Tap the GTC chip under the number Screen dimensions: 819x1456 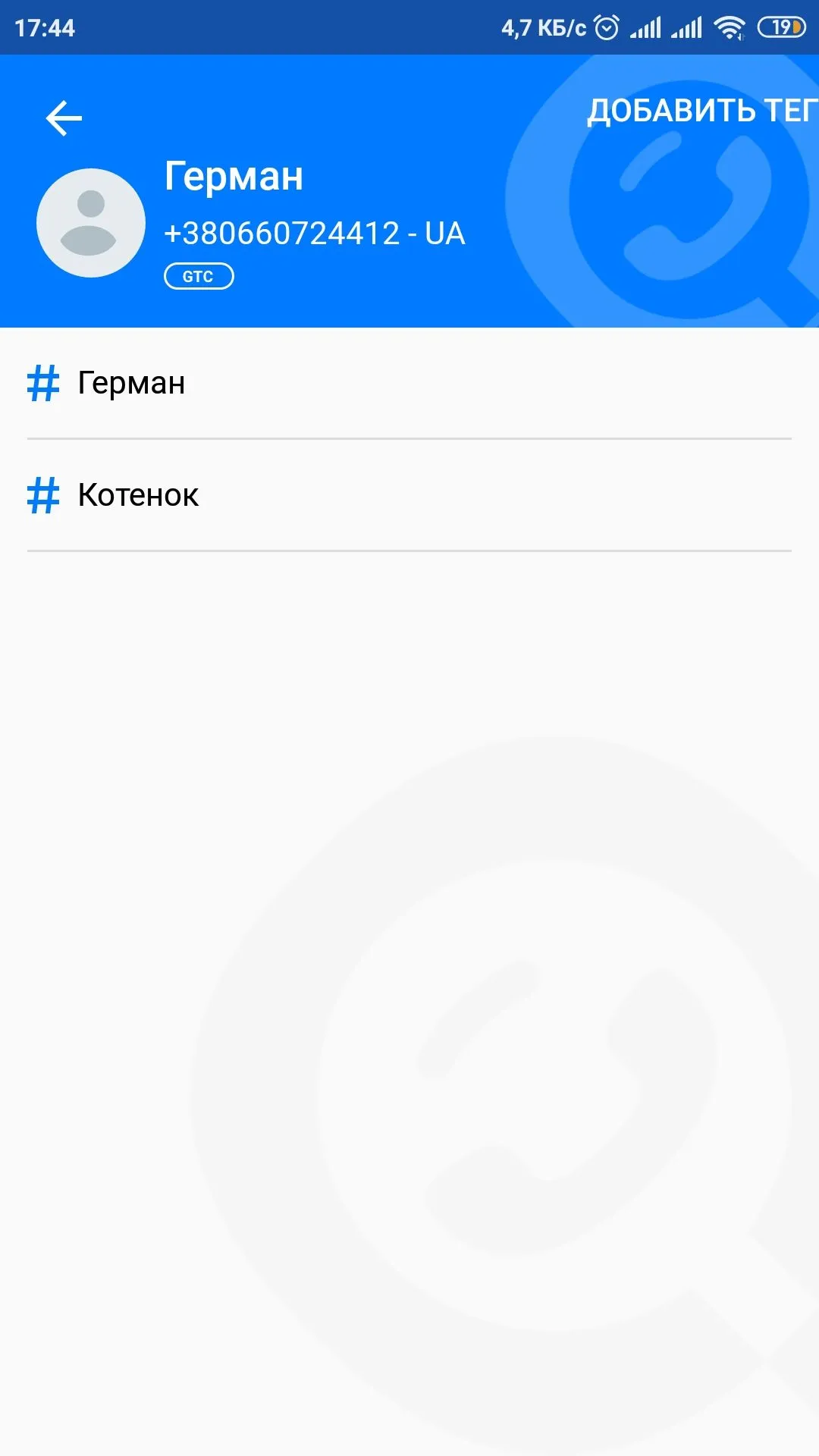click(x=199, y=277)
